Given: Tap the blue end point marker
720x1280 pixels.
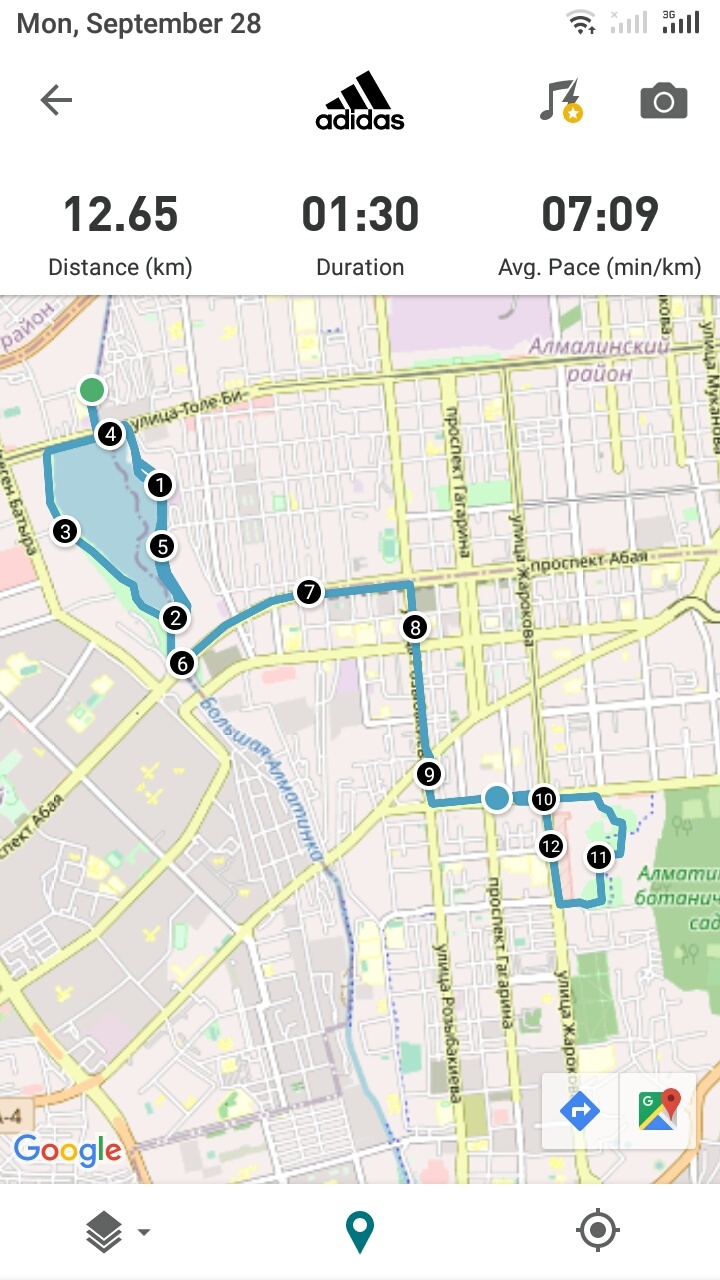Looking at the screenshot, I should pos(496,797).
